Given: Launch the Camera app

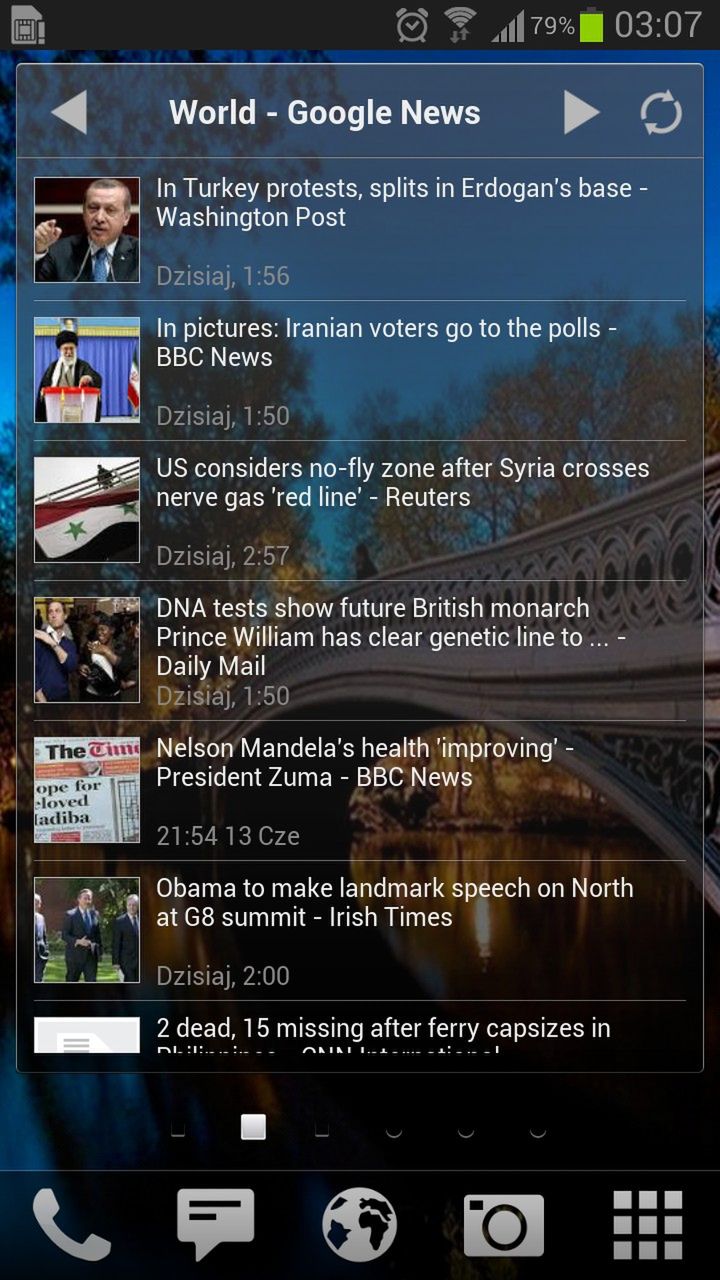Looking at the screenshot, I should pyautogui.click(x=503, y=1224).
